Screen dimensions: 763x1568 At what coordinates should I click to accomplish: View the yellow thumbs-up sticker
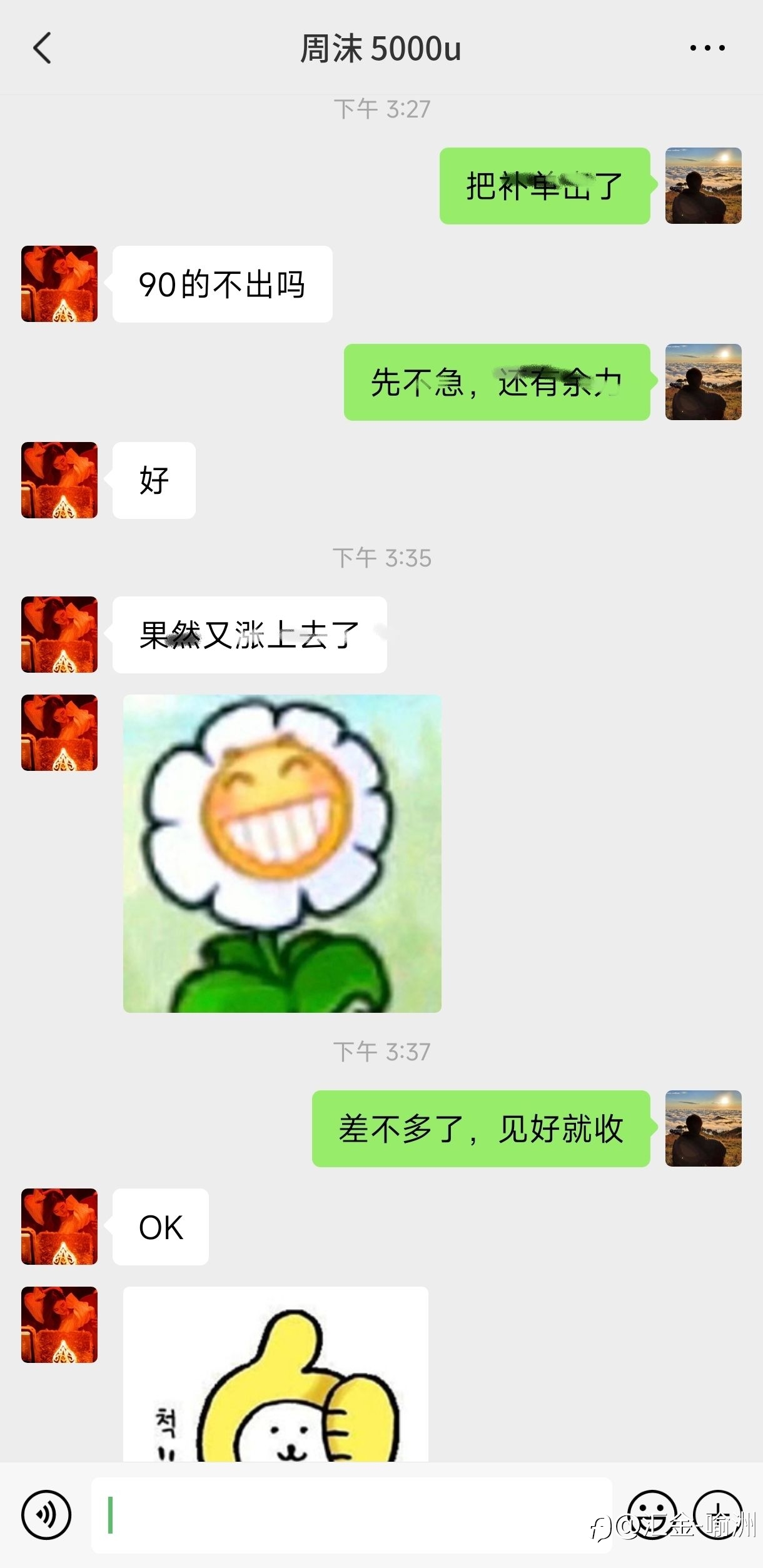click(x=276, y=1374)
